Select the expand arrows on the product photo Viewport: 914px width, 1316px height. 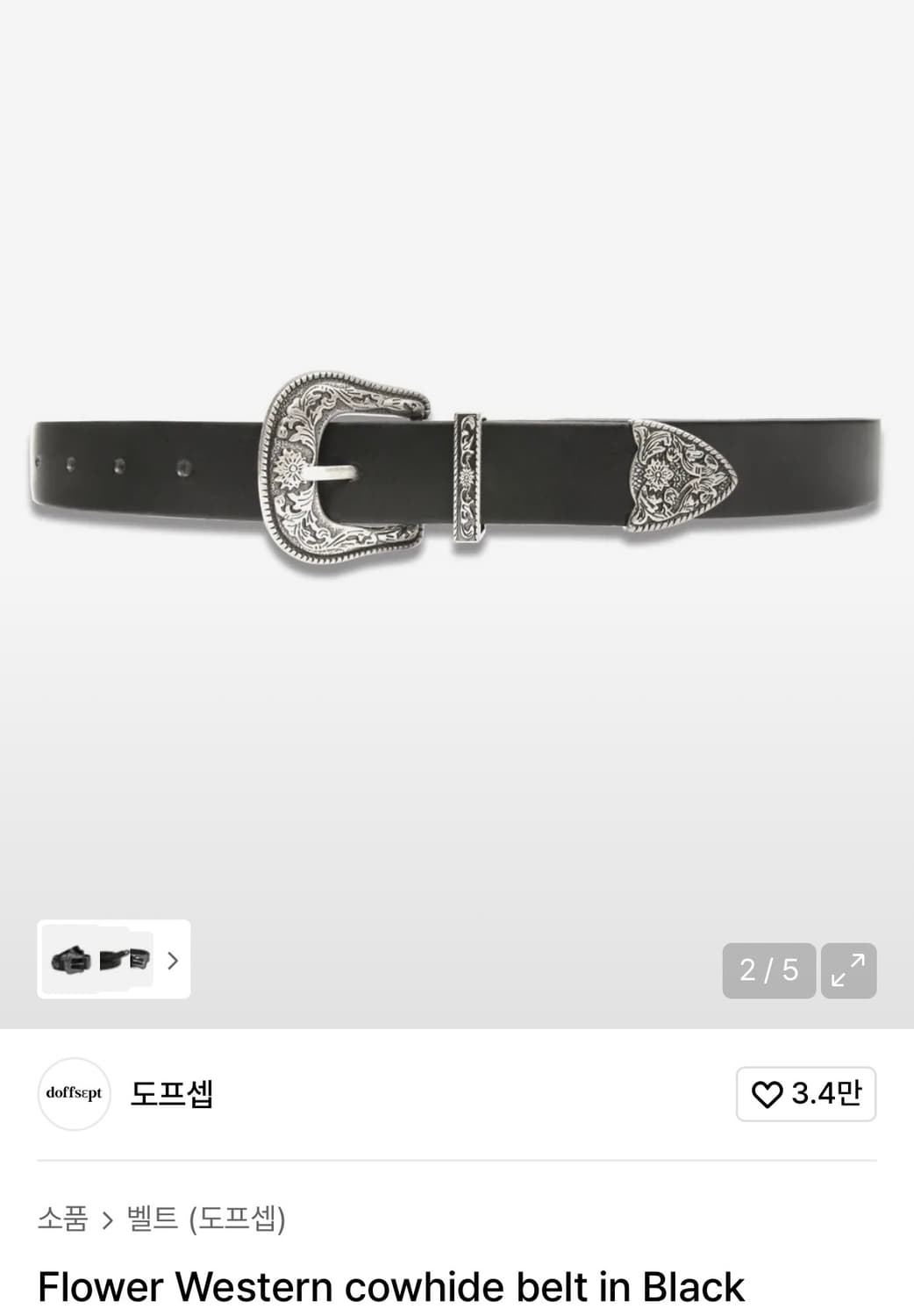(x=847, y=970)
